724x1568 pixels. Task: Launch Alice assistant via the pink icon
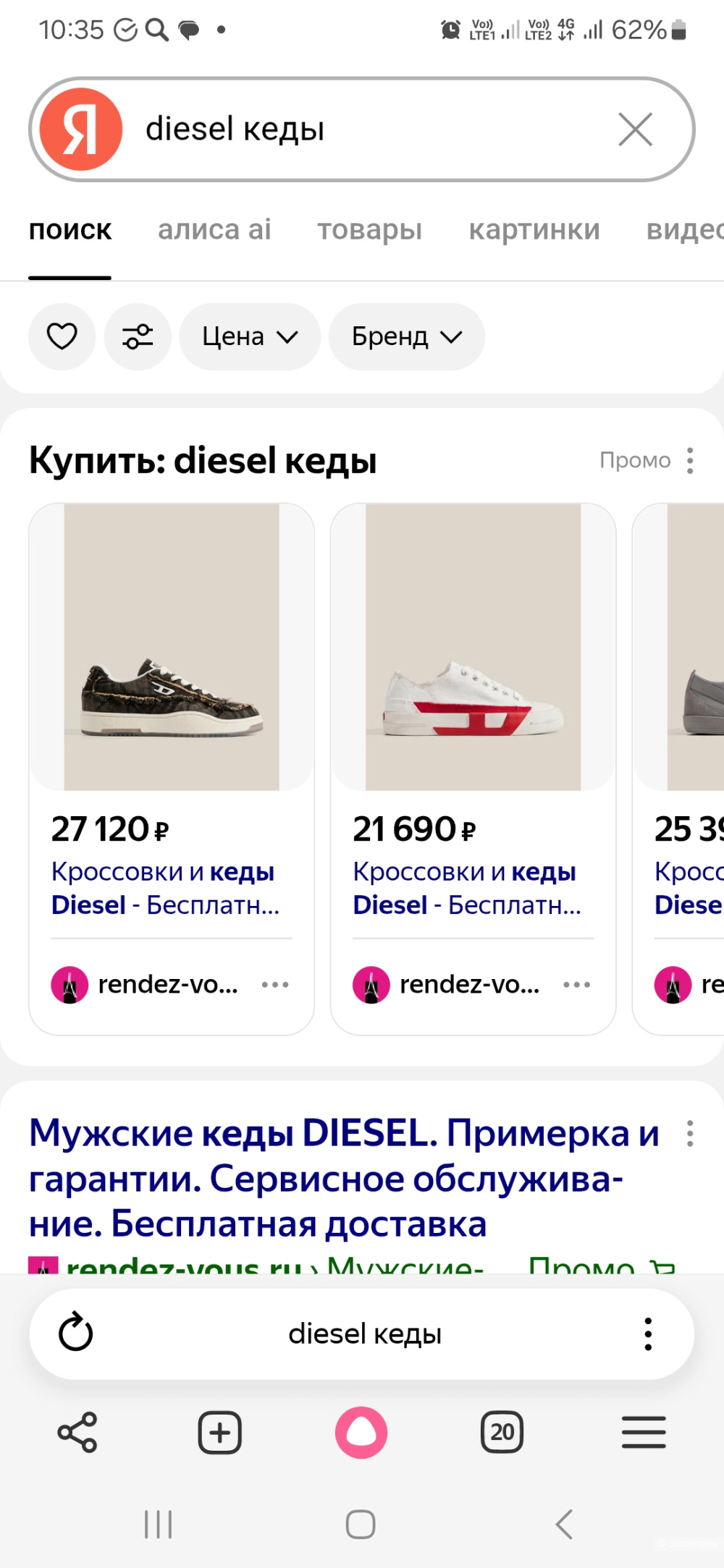(x=361, y=1433)
